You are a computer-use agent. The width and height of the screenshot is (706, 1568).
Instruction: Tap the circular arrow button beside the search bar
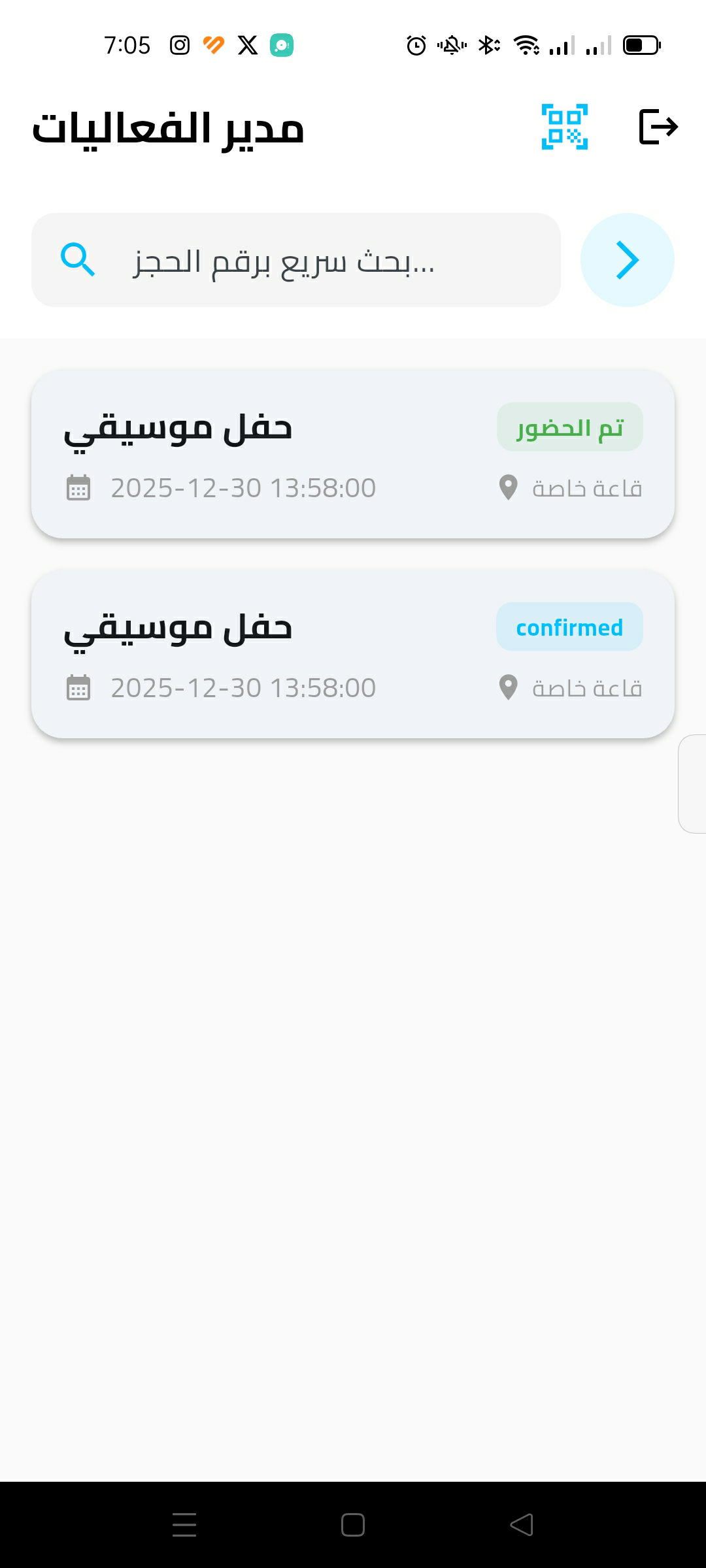click(x=626, y=259)
